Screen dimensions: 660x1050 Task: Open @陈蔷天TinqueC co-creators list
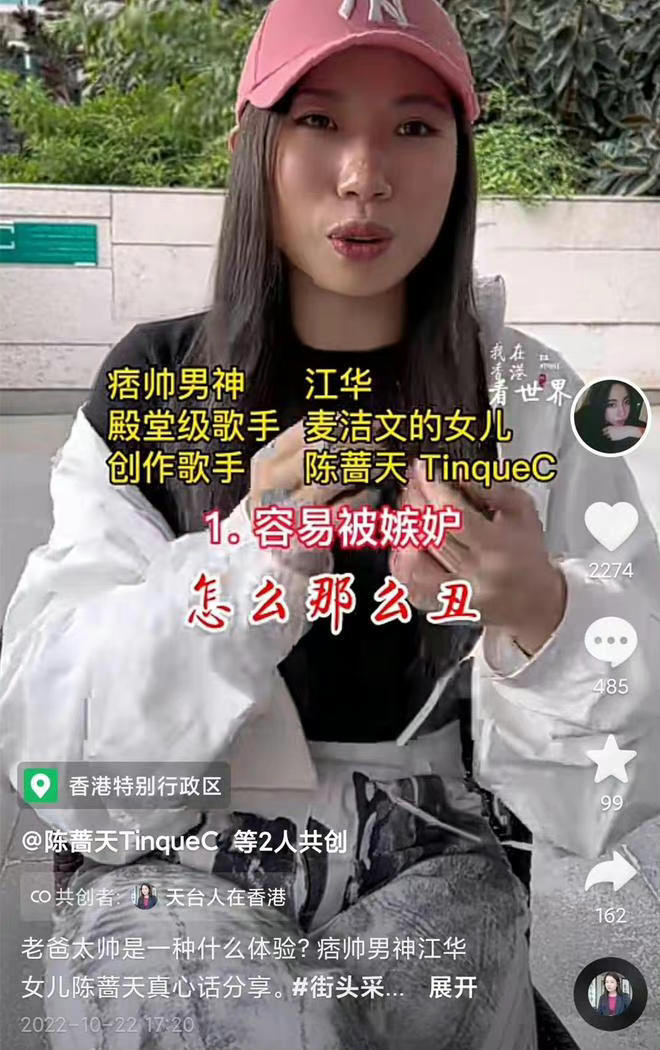tap(185, 842)
